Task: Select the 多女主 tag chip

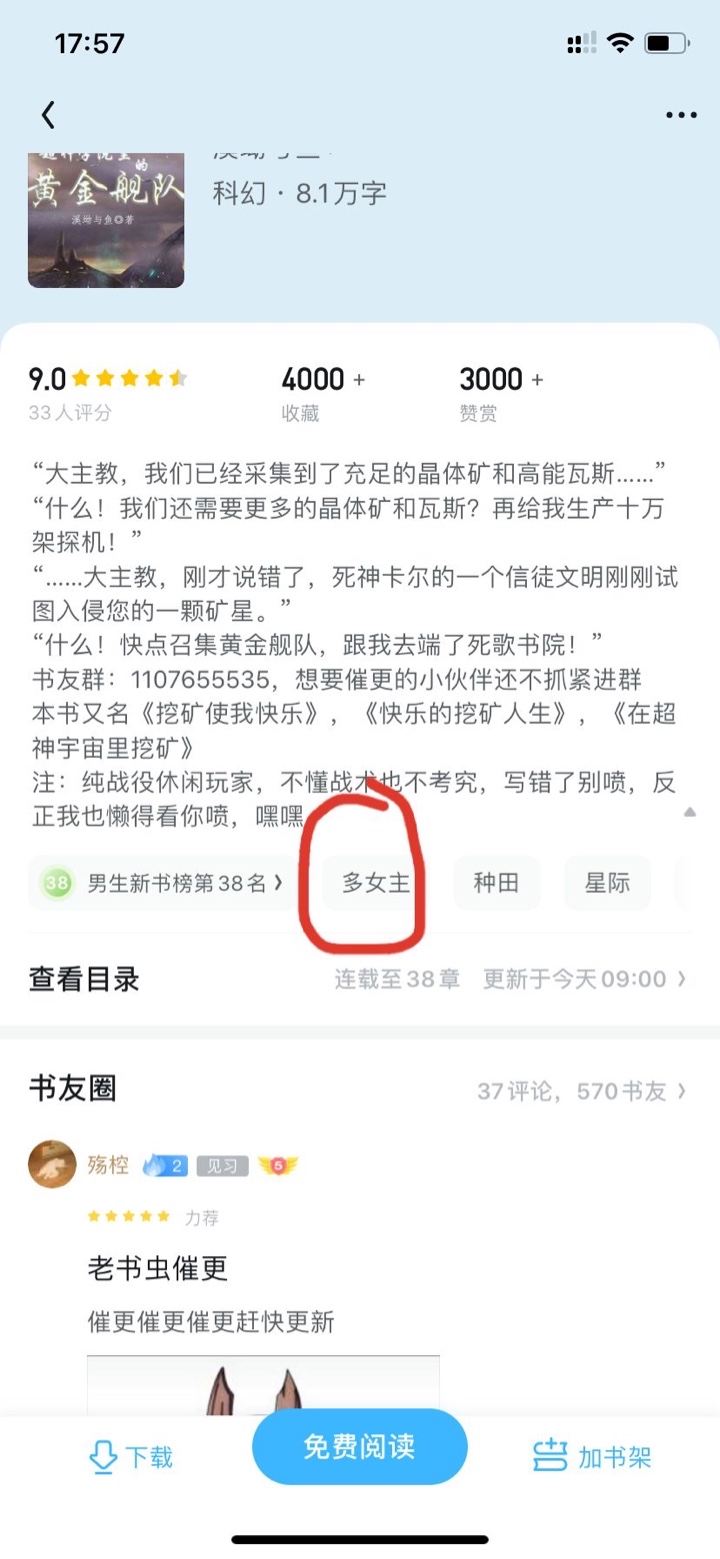Action: tap(376, 883)
